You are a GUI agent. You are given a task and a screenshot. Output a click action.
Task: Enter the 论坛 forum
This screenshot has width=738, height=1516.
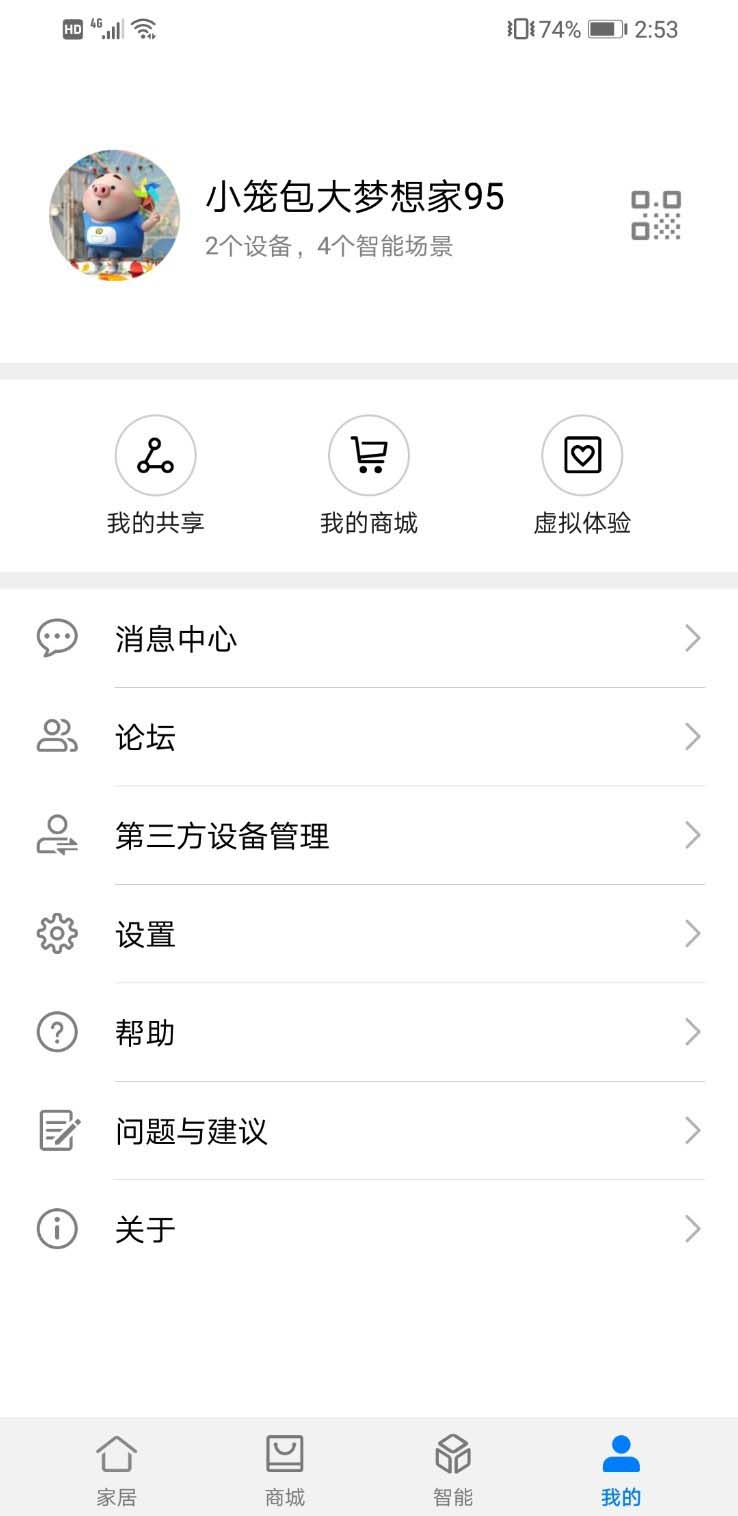369,737
